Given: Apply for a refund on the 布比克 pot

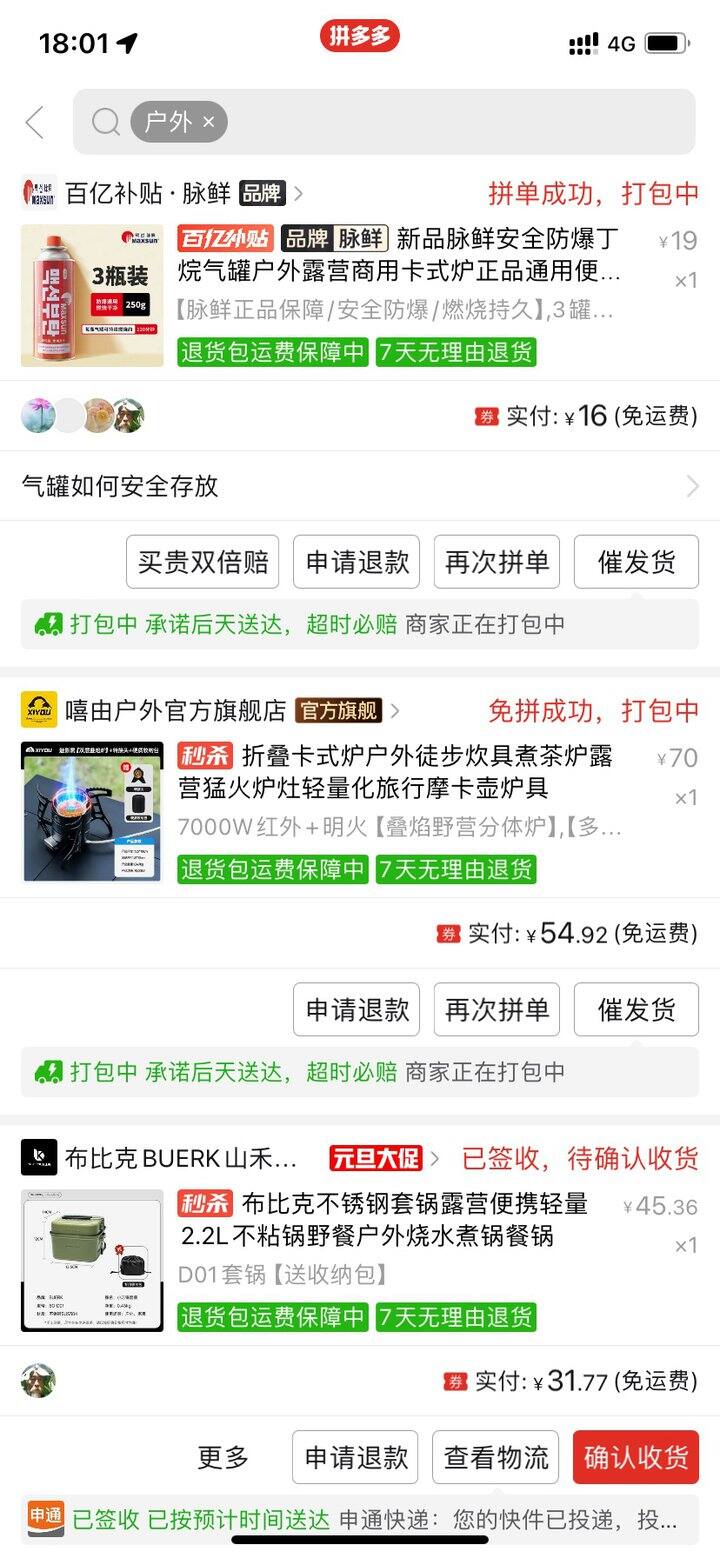Looking at the screenshot, I should 356,1458.
